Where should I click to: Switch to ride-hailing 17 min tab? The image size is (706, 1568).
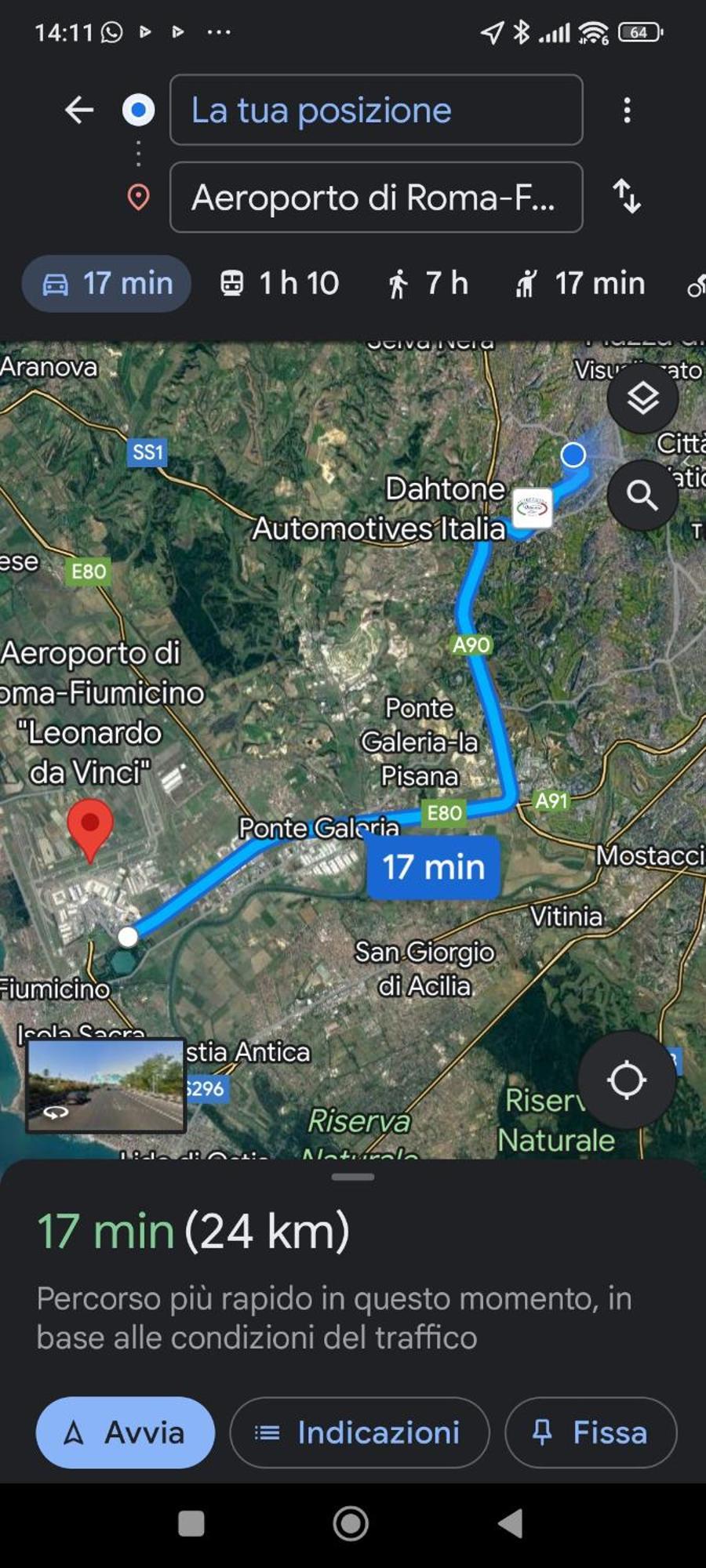pos(580,283)
